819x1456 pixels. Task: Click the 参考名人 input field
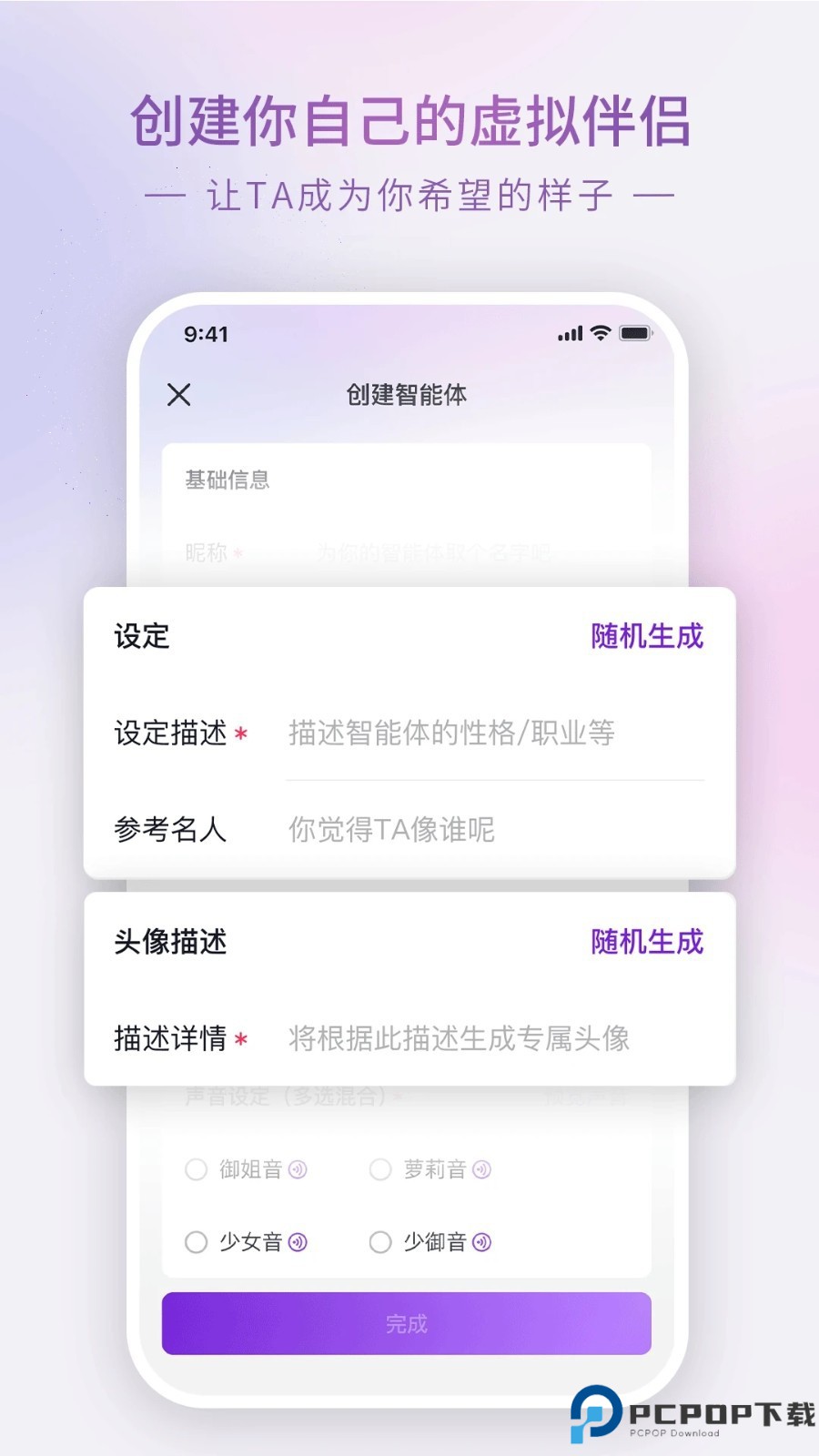click(x=455, y=829)
